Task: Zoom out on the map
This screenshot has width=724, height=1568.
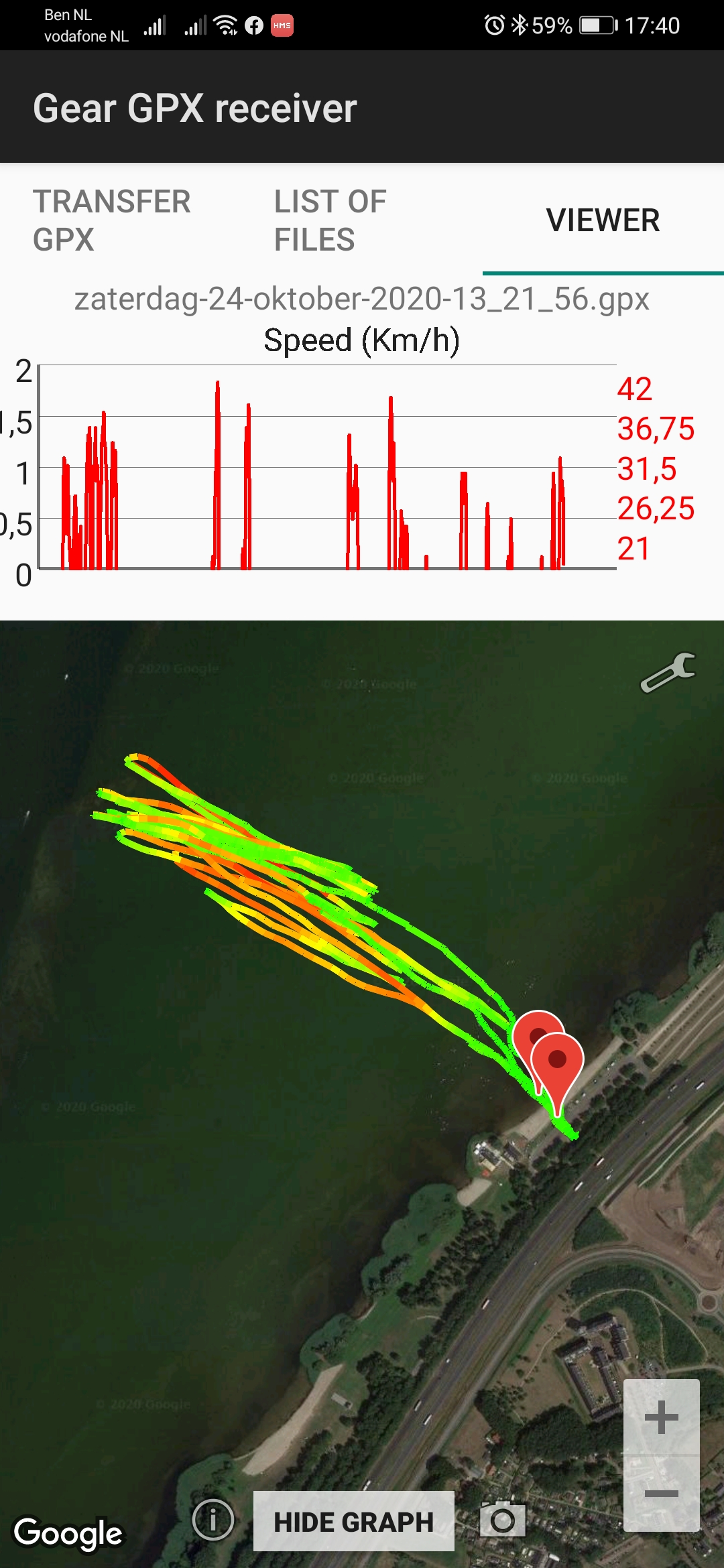Action: [x=661, y=1494]
